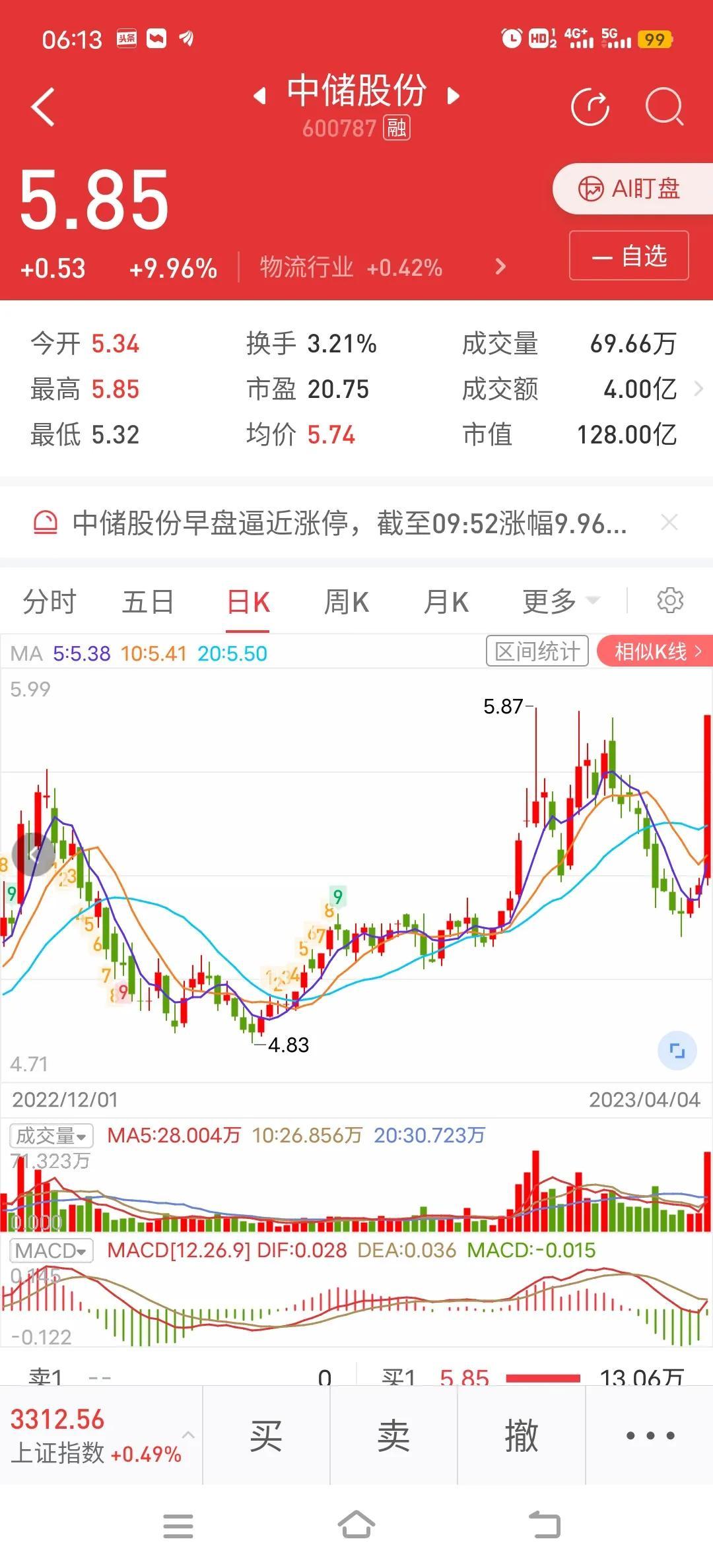Share this stock page
Screen dimensions: 713x1568
coord(590,107)
